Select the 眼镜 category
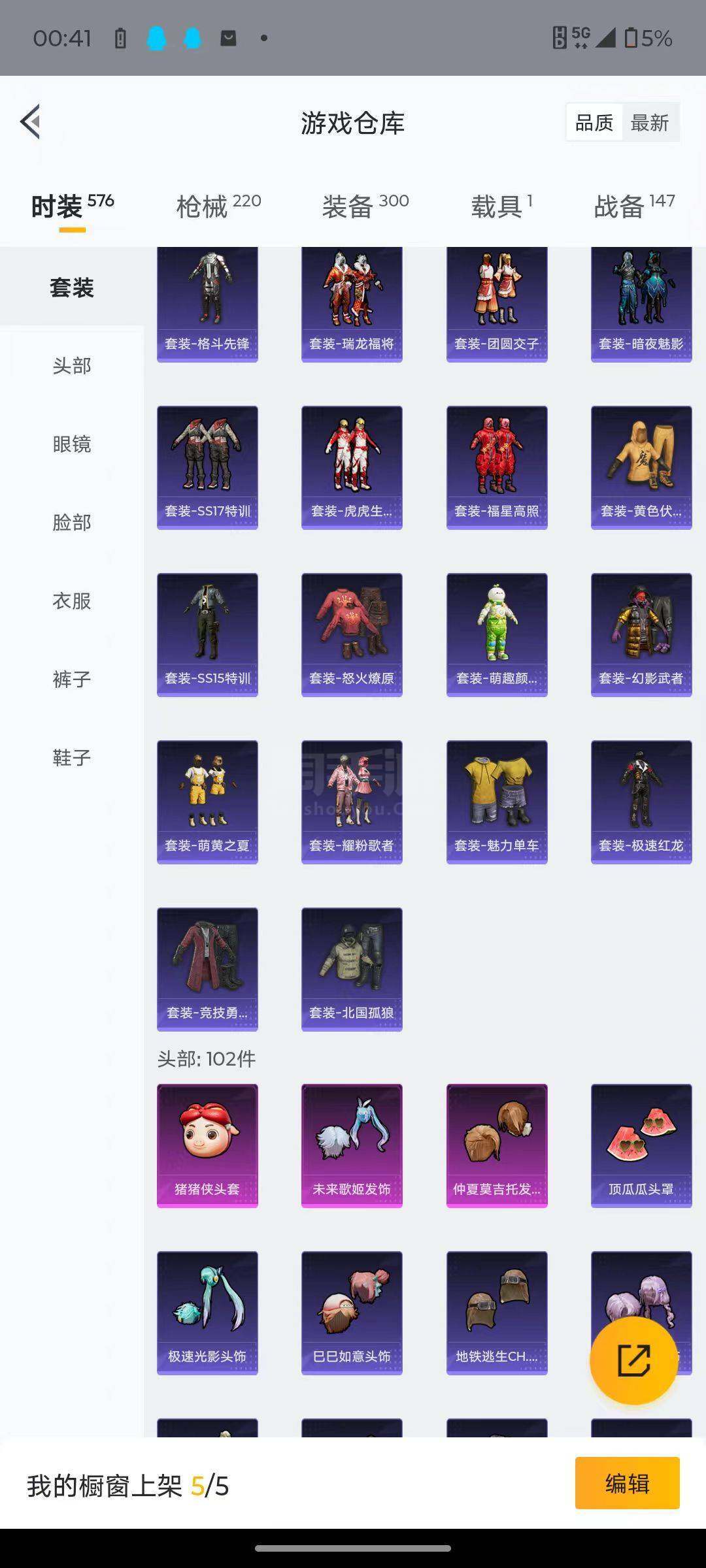 click(x=72, y=444)
